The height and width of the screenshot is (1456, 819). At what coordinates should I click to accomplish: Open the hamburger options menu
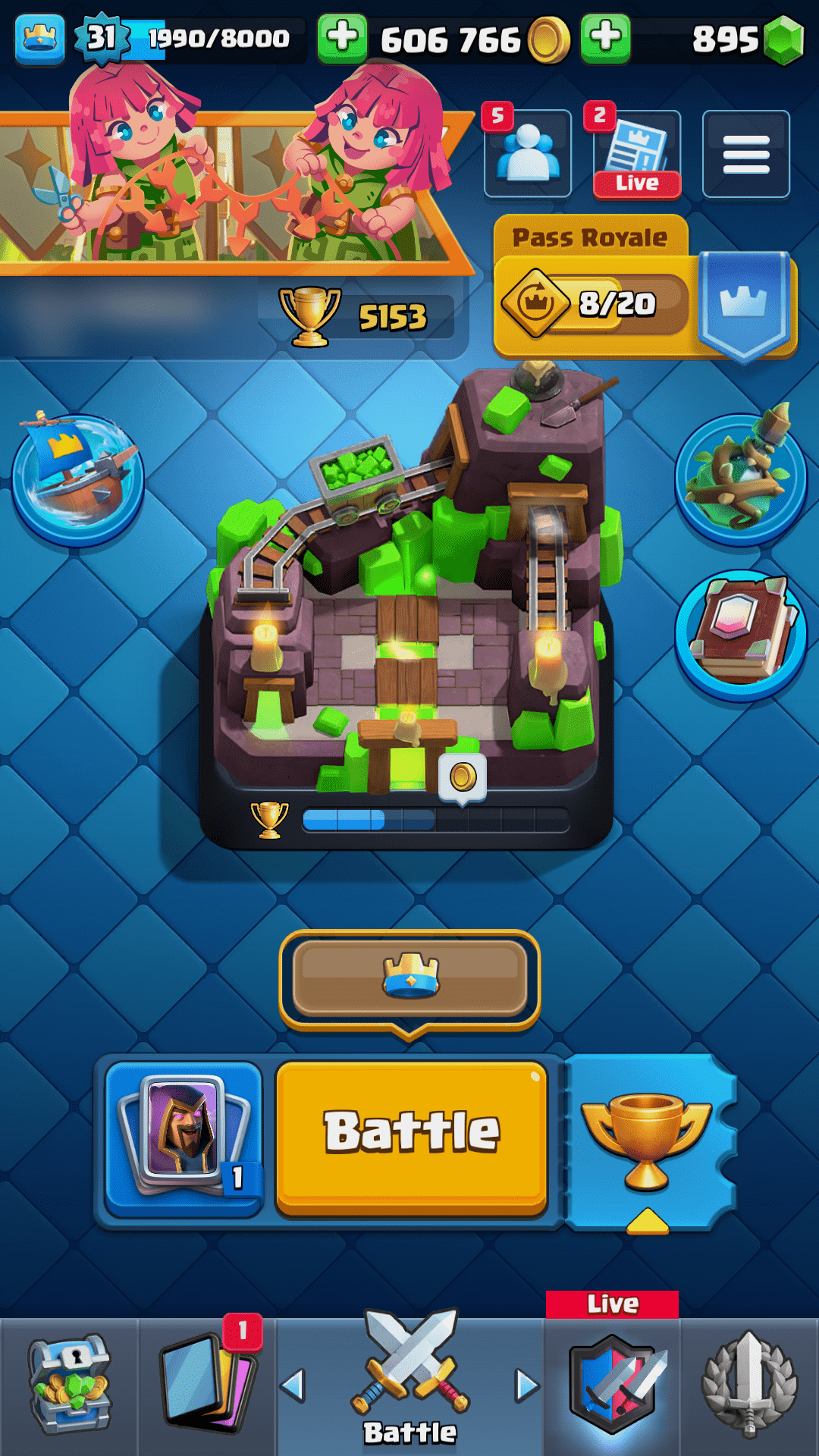745,154
